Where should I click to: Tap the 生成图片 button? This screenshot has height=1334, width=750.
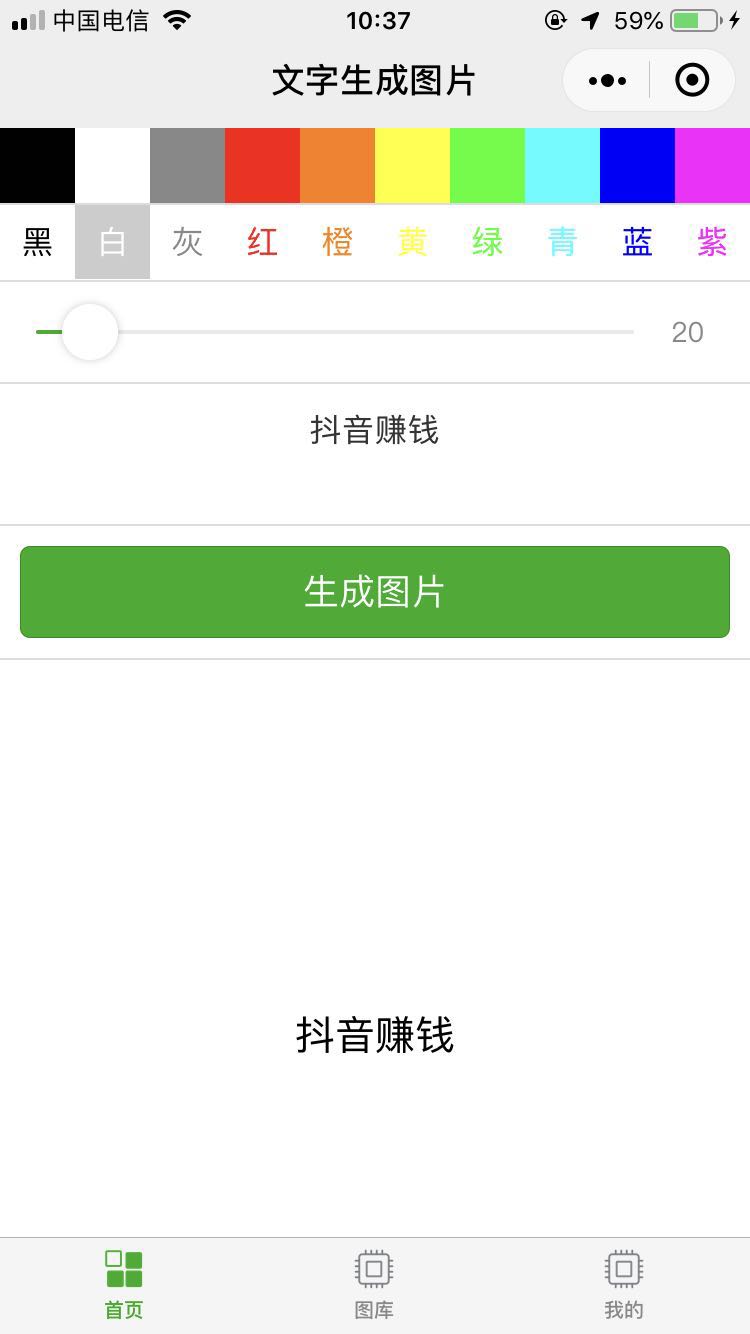click(375, 592)
